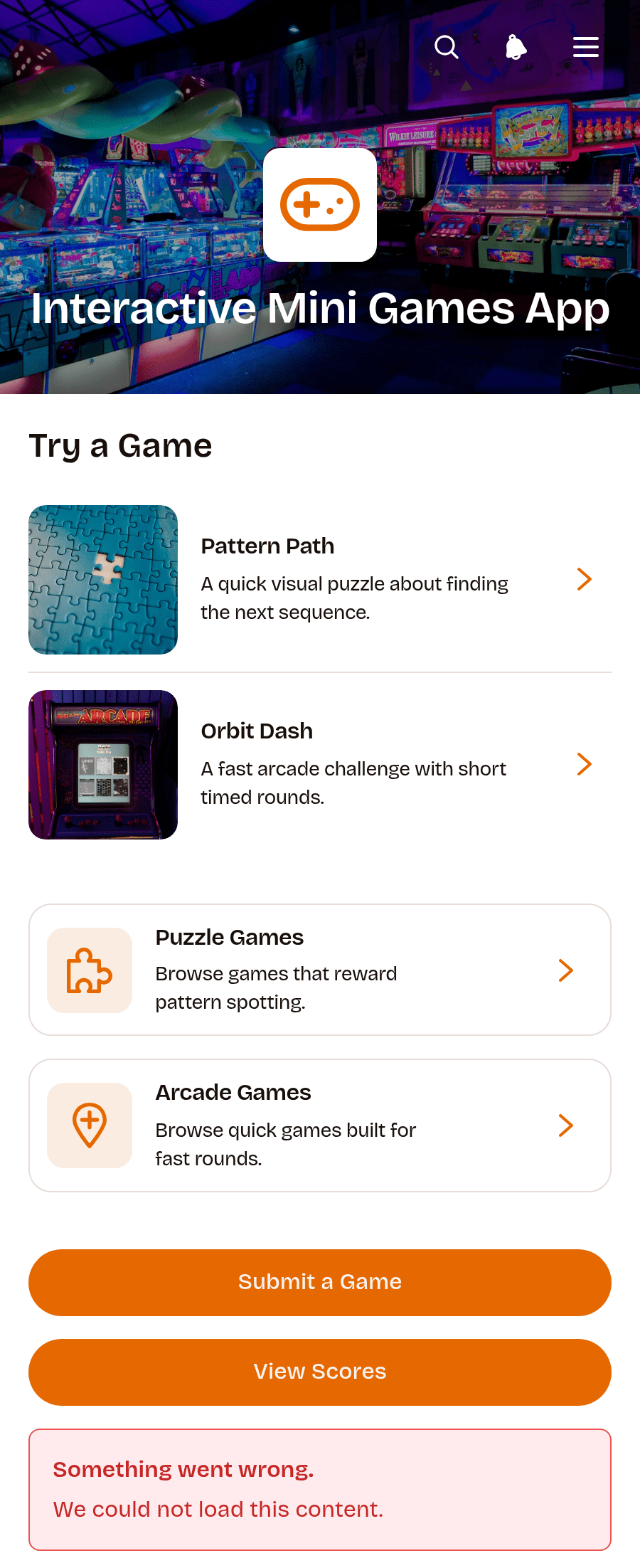Image resolution: width=640 pixels, height=1568 pixels.
Task: Open the hamburger menu
Action: pyautogui.click(x=586, y=47)
